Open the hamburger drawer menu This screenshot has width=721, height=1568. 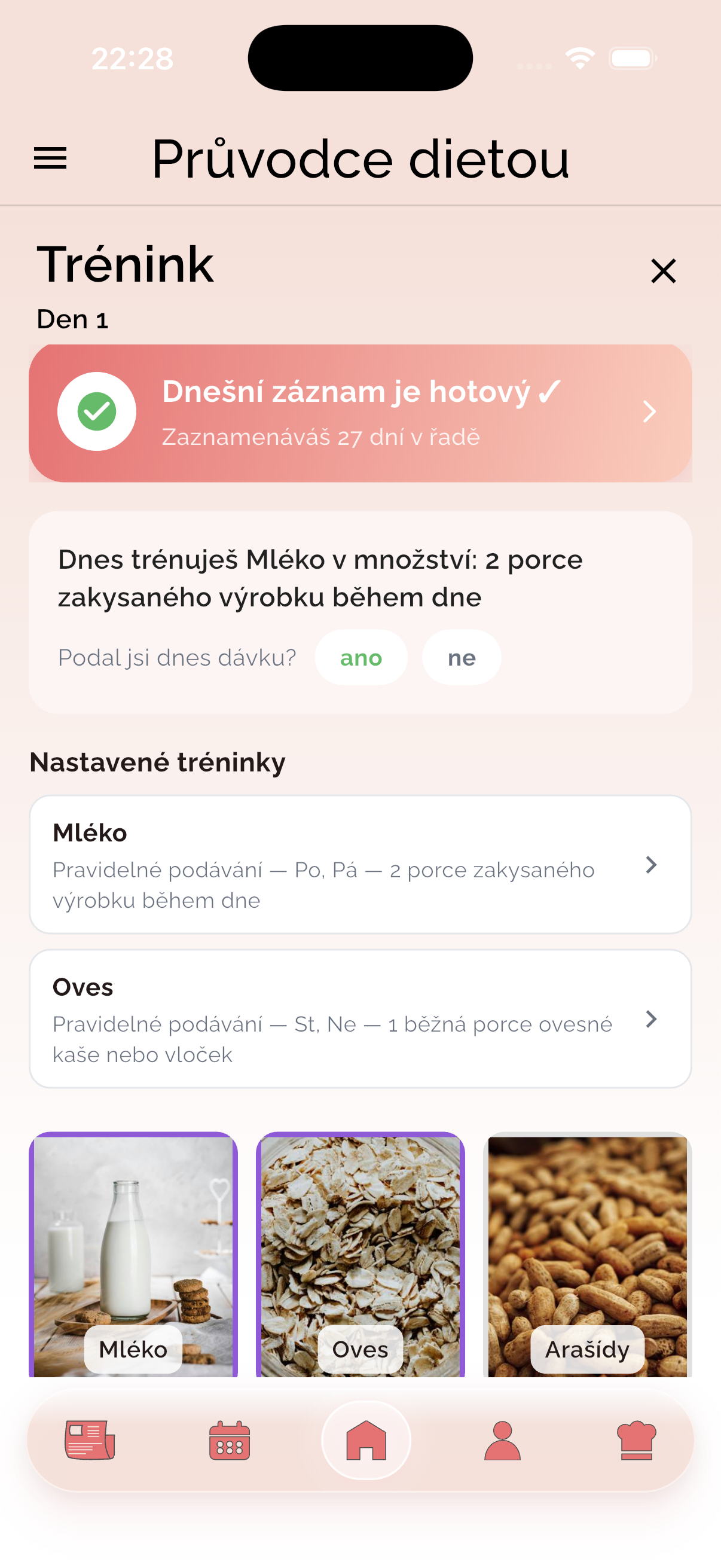[x=50, y=159]
